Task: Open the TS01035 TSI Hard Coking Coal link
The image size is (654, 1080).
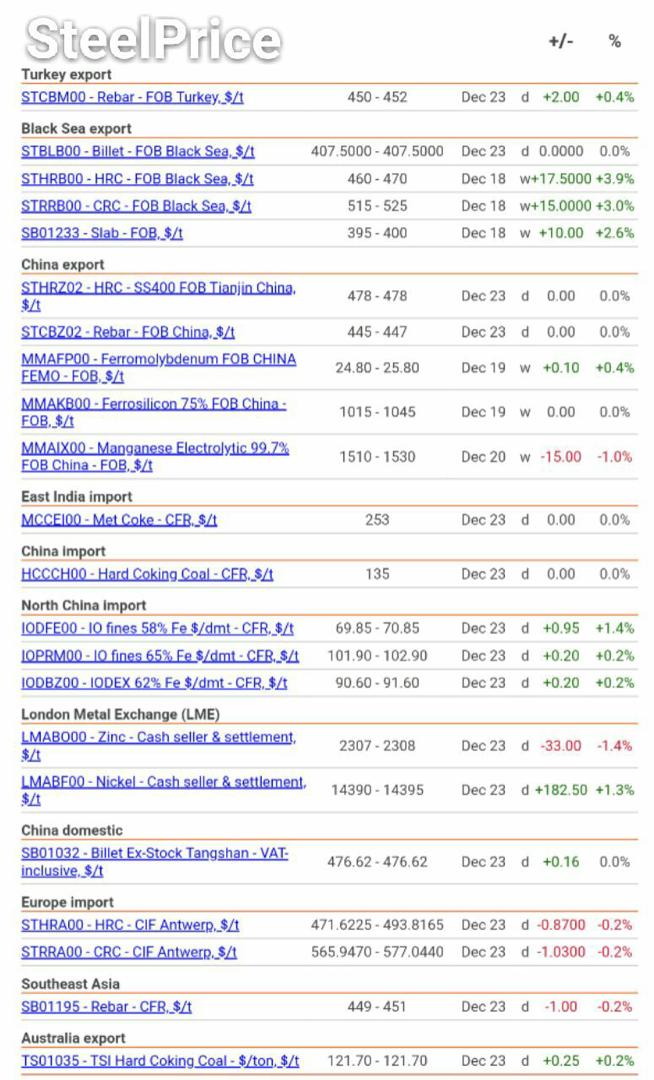Action: [160, 1061]
